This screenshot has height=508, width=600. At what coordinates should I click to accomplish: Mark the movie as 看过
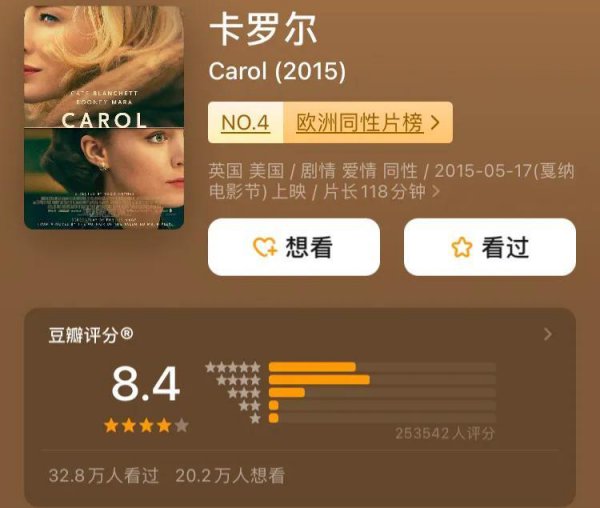tap(490, 247)
